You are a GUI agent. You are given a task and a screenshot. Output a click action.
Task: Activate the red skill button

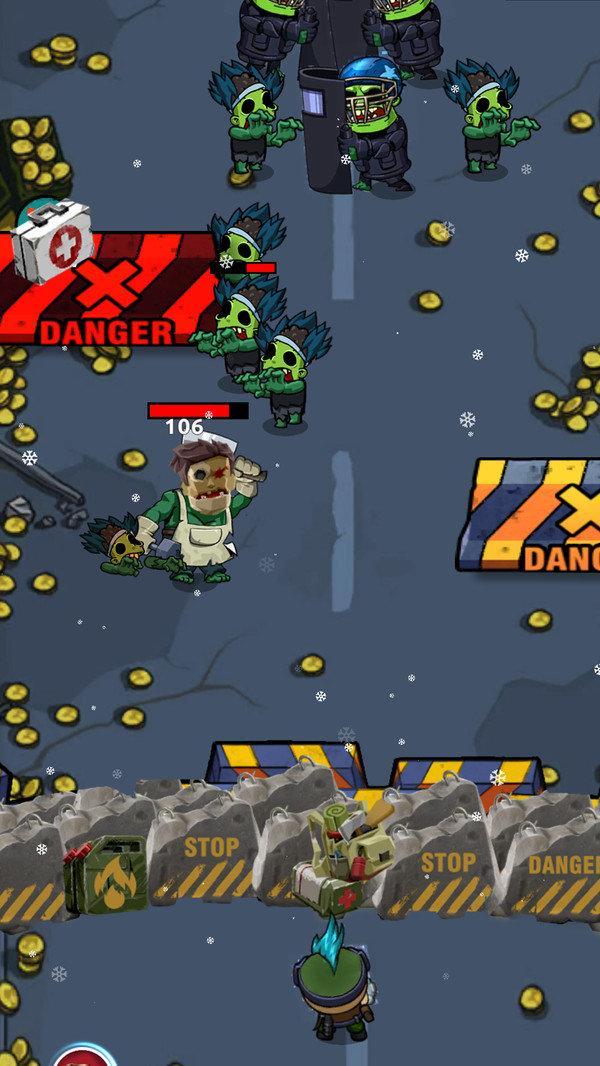coord(85,1057)
